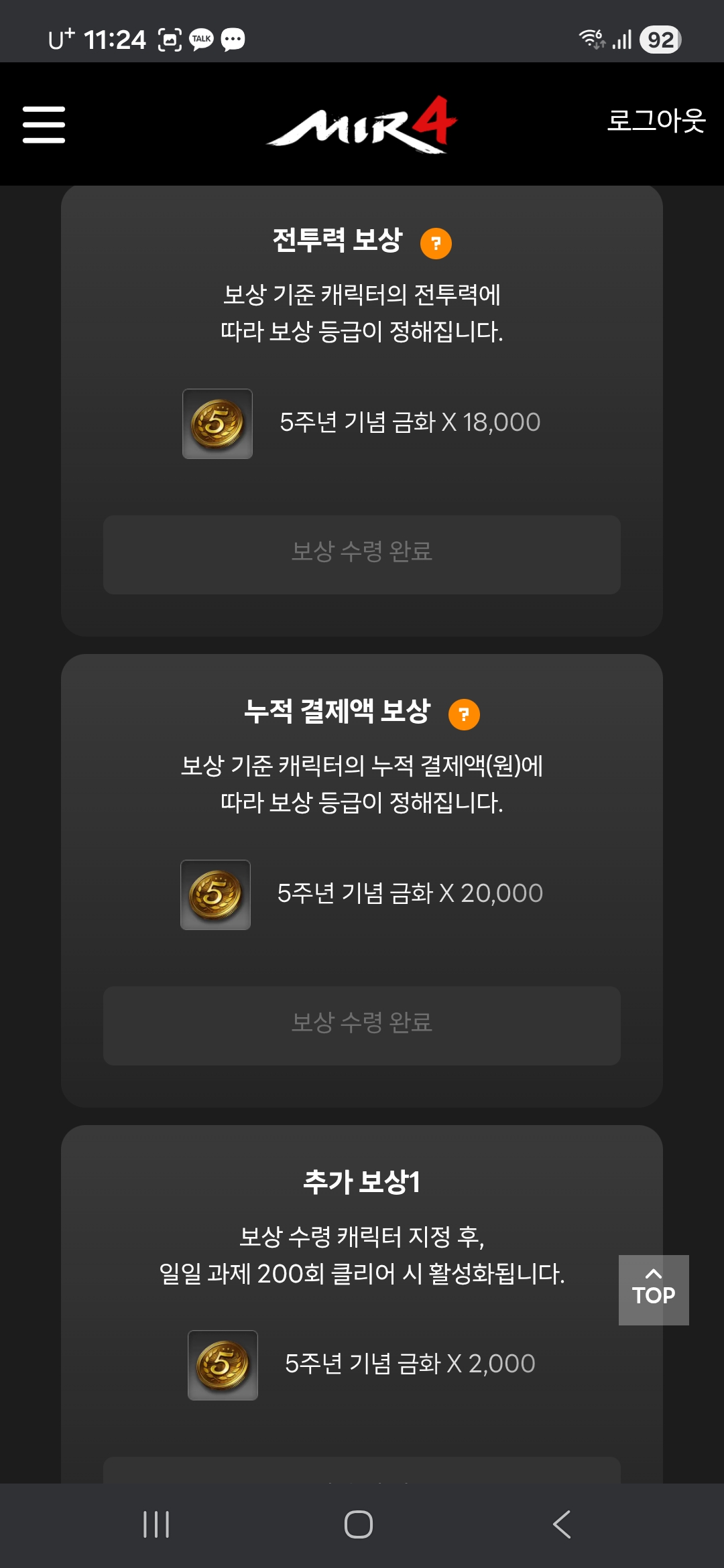
Task: Tap 보상 수령 완료 under 전투력 보상
Action: (x=362, y=554)
